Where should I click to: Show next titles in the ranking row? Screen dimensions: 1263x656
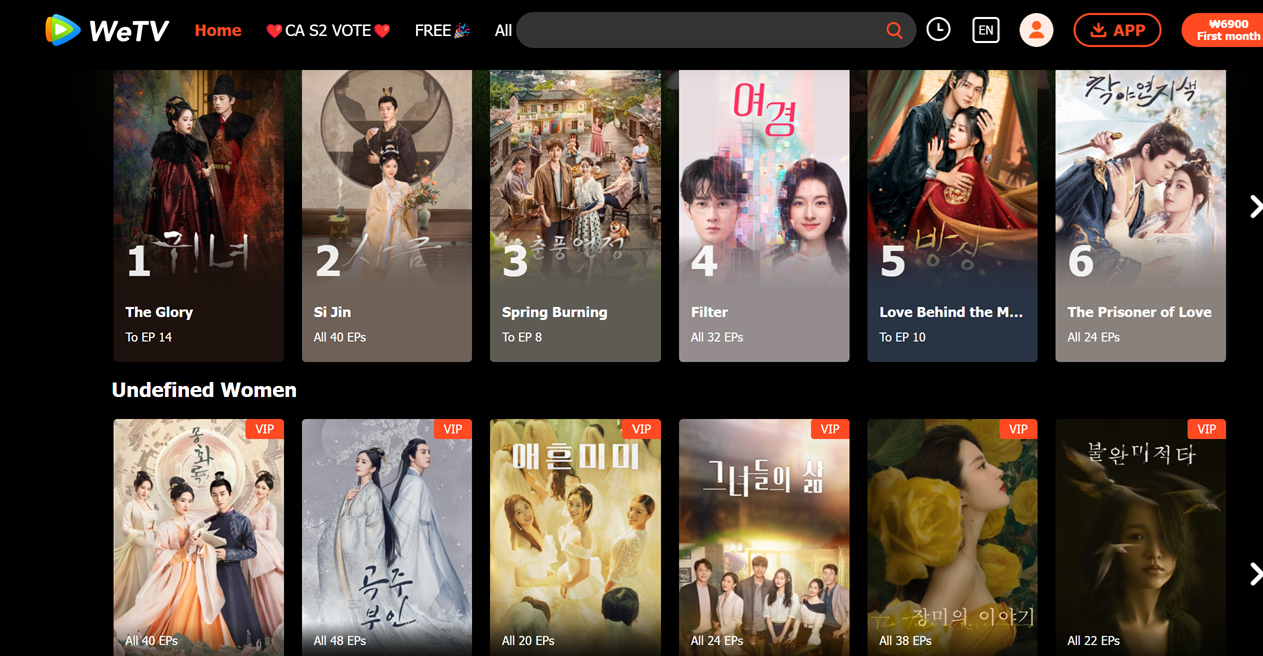1254,206
